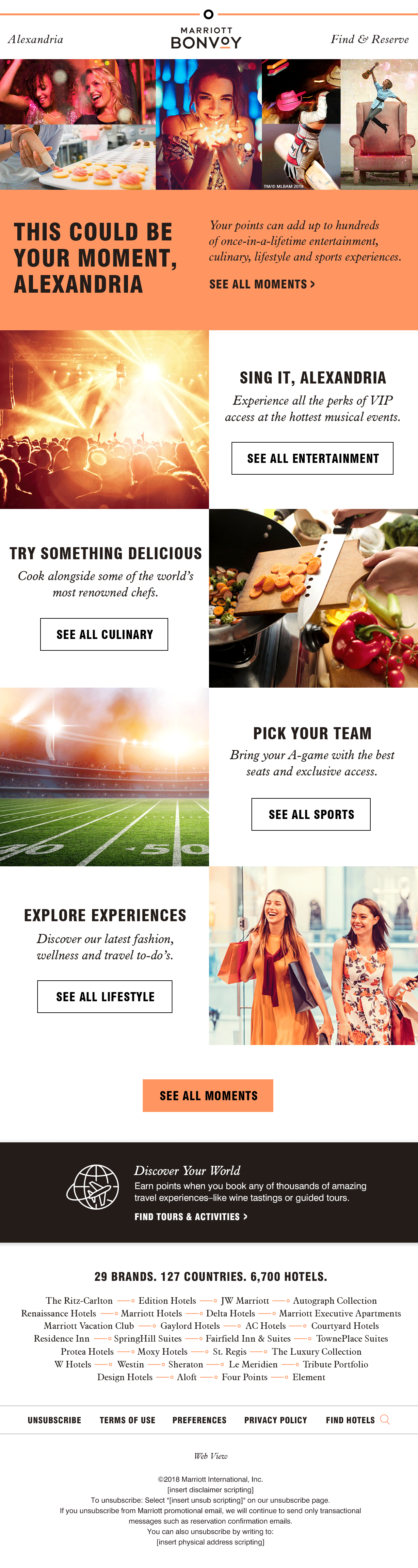The width and height of the screenshot is (418, 1568).
Task: Open See All Lifestyle button
Action: click(104, 996)
